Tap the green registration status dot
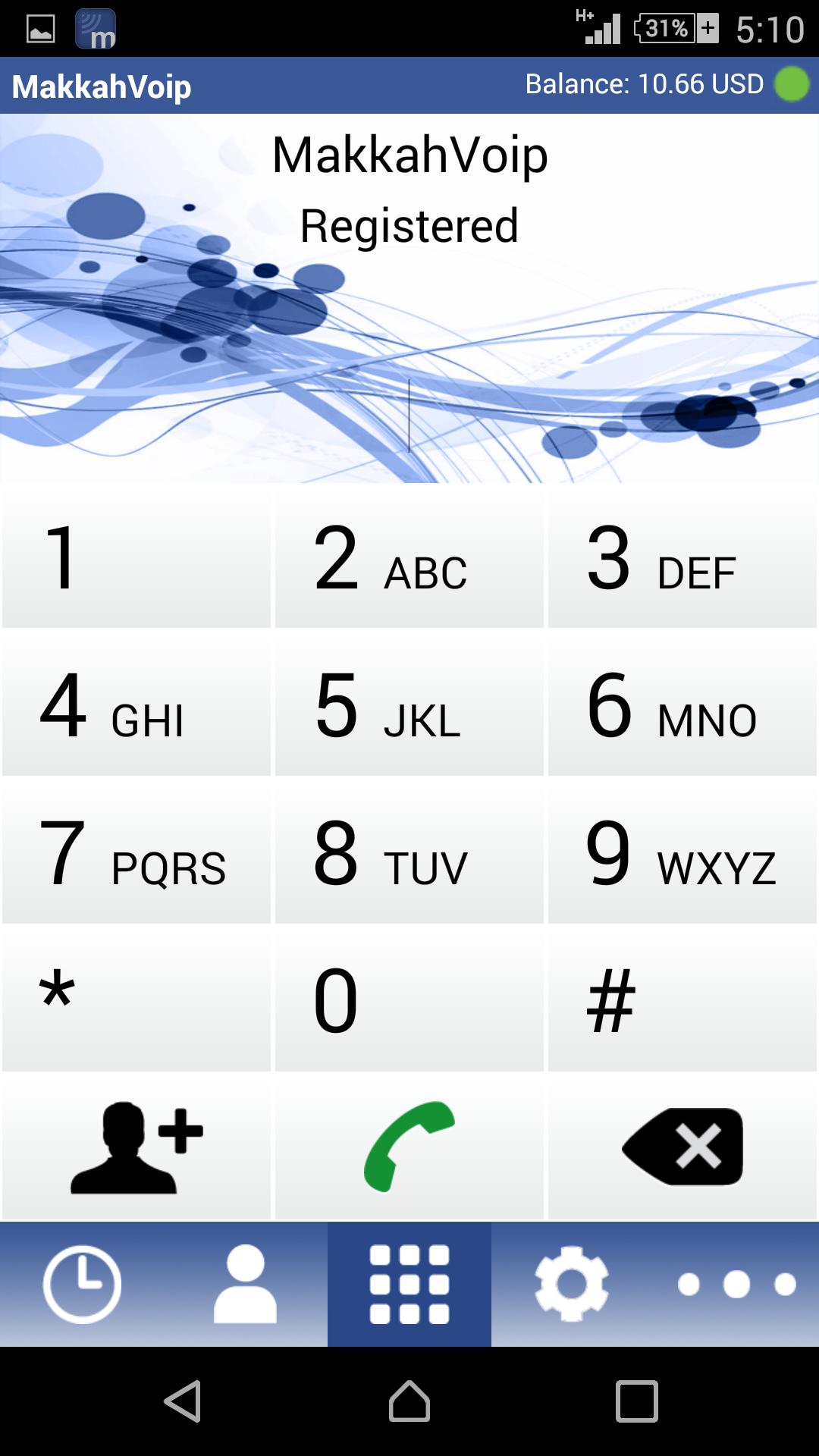This screenshot has height=1456, width=819. (791, 84)
